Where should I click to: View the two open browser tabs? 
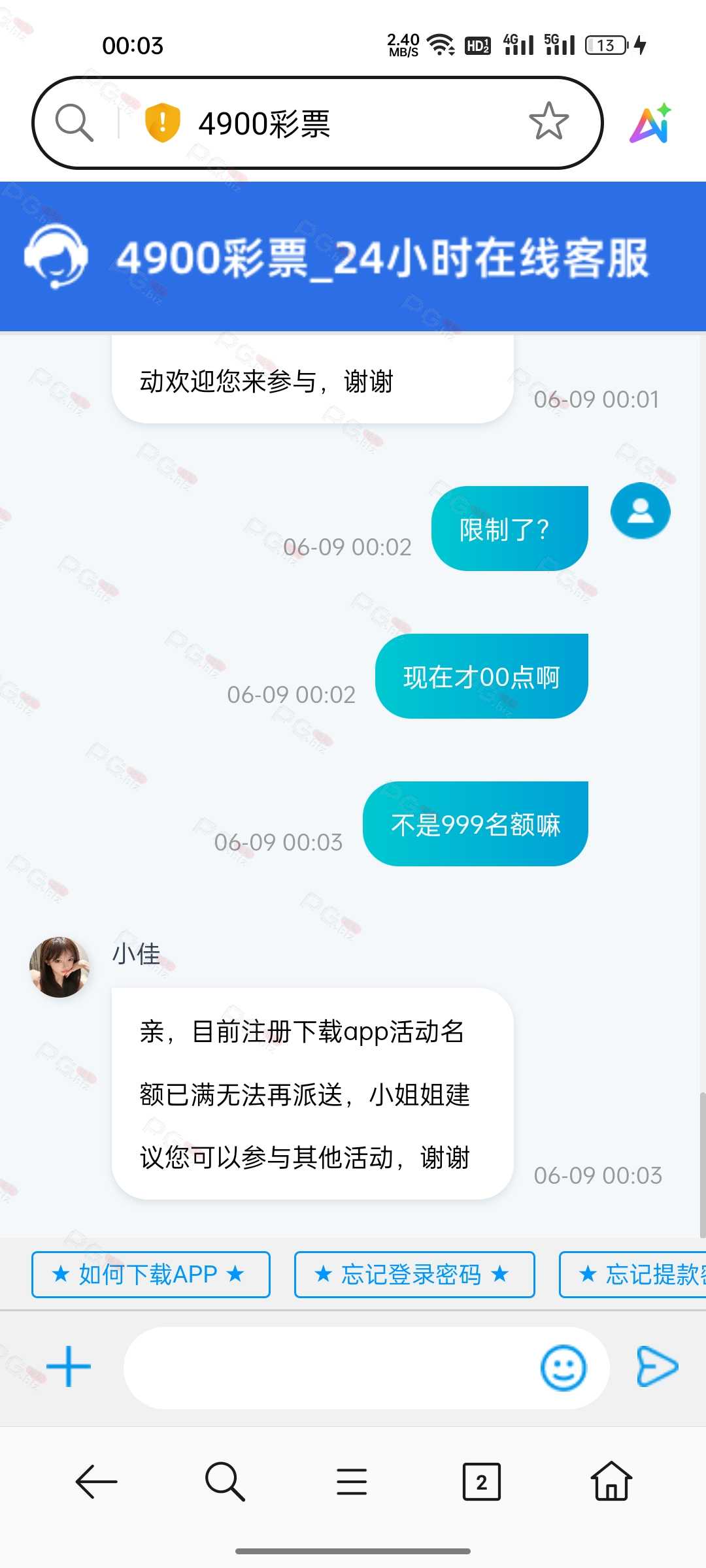[481, 1482]
